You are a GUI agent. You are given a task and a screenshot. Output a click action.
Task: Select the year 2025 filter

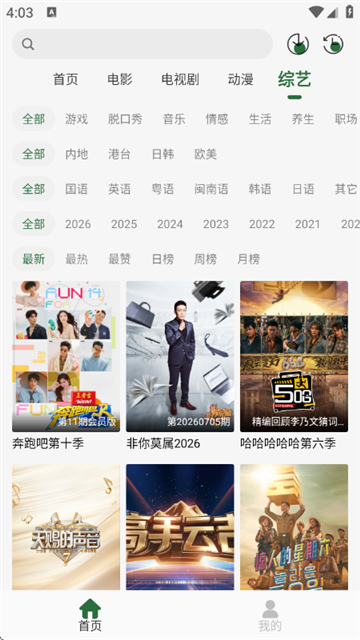[x=124, y=224]
